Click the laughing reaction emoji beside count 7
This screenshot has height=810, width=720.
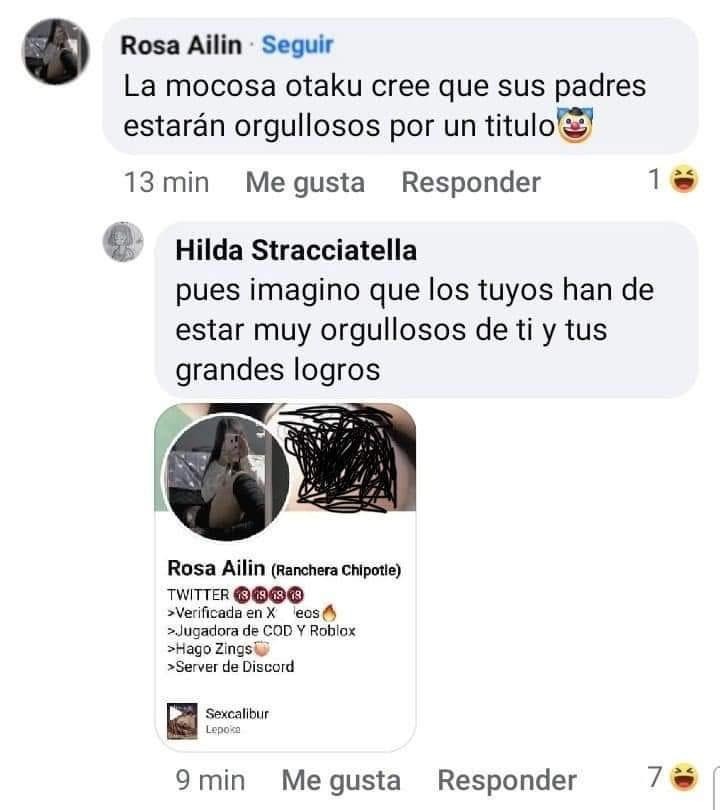coord(683,777)
